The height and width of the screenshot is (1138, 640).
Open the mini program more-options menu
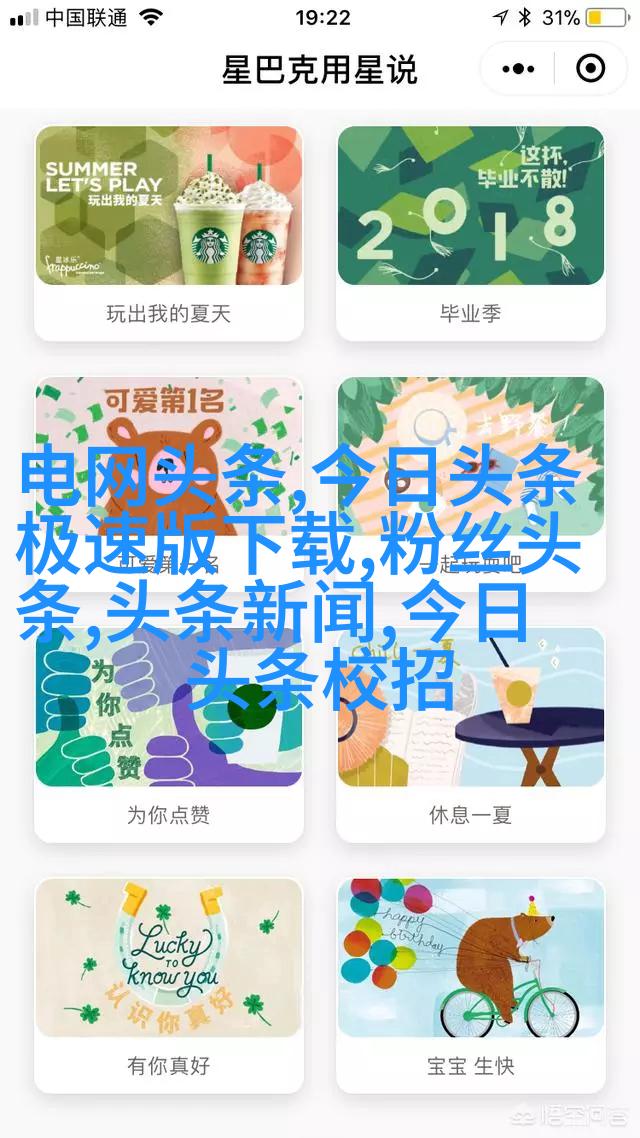click(518, 69)
